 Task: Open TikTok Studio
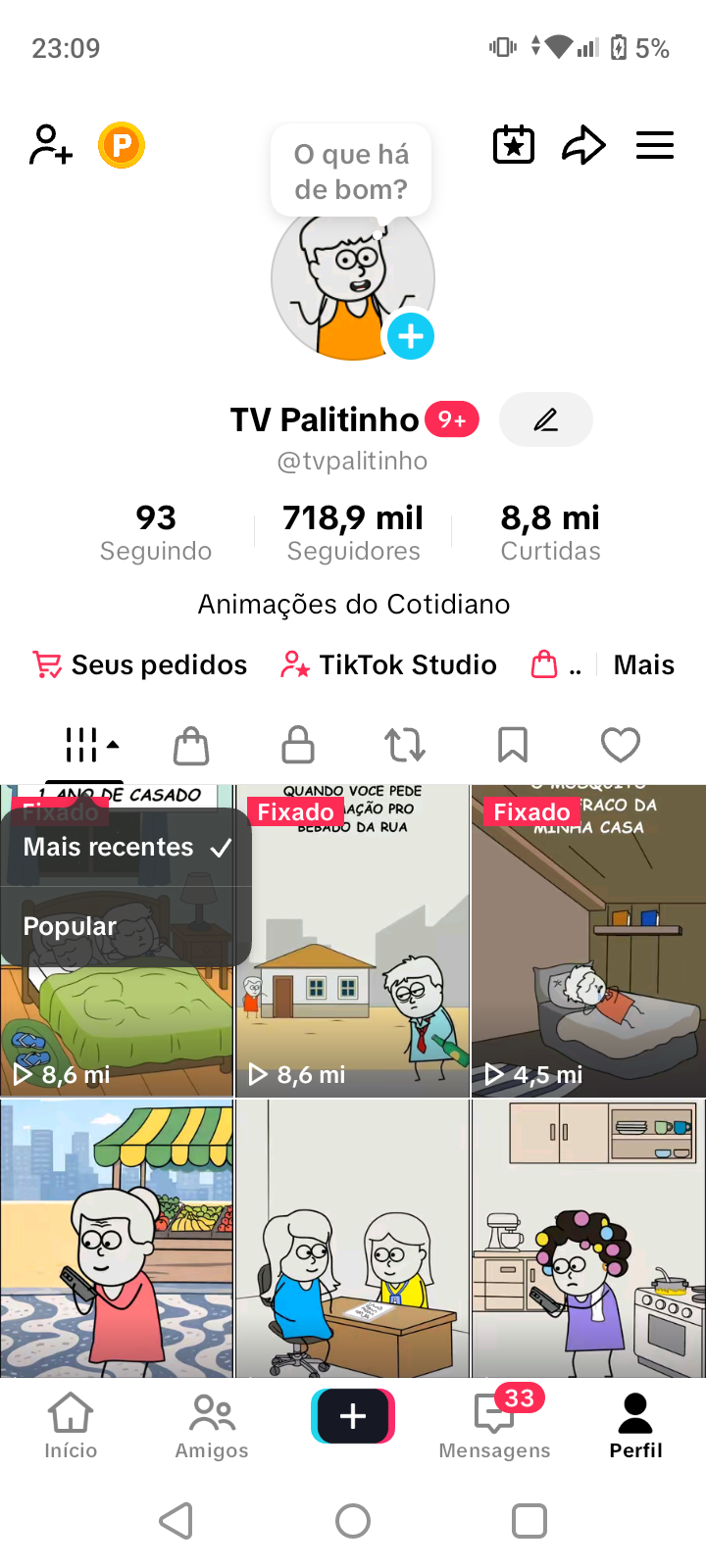point(389,665)
